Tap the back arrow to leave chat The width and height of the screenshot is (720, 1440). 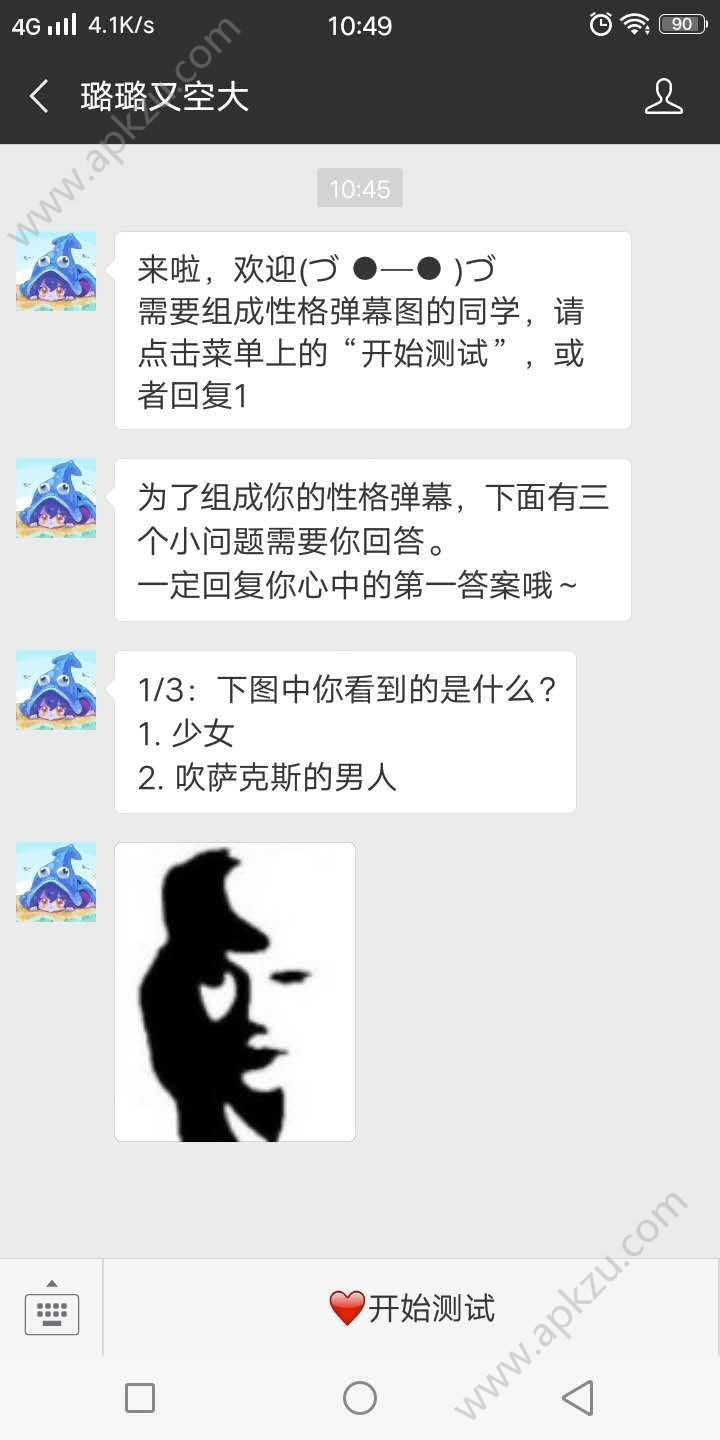pyautogui.click(x=36, y=96)
